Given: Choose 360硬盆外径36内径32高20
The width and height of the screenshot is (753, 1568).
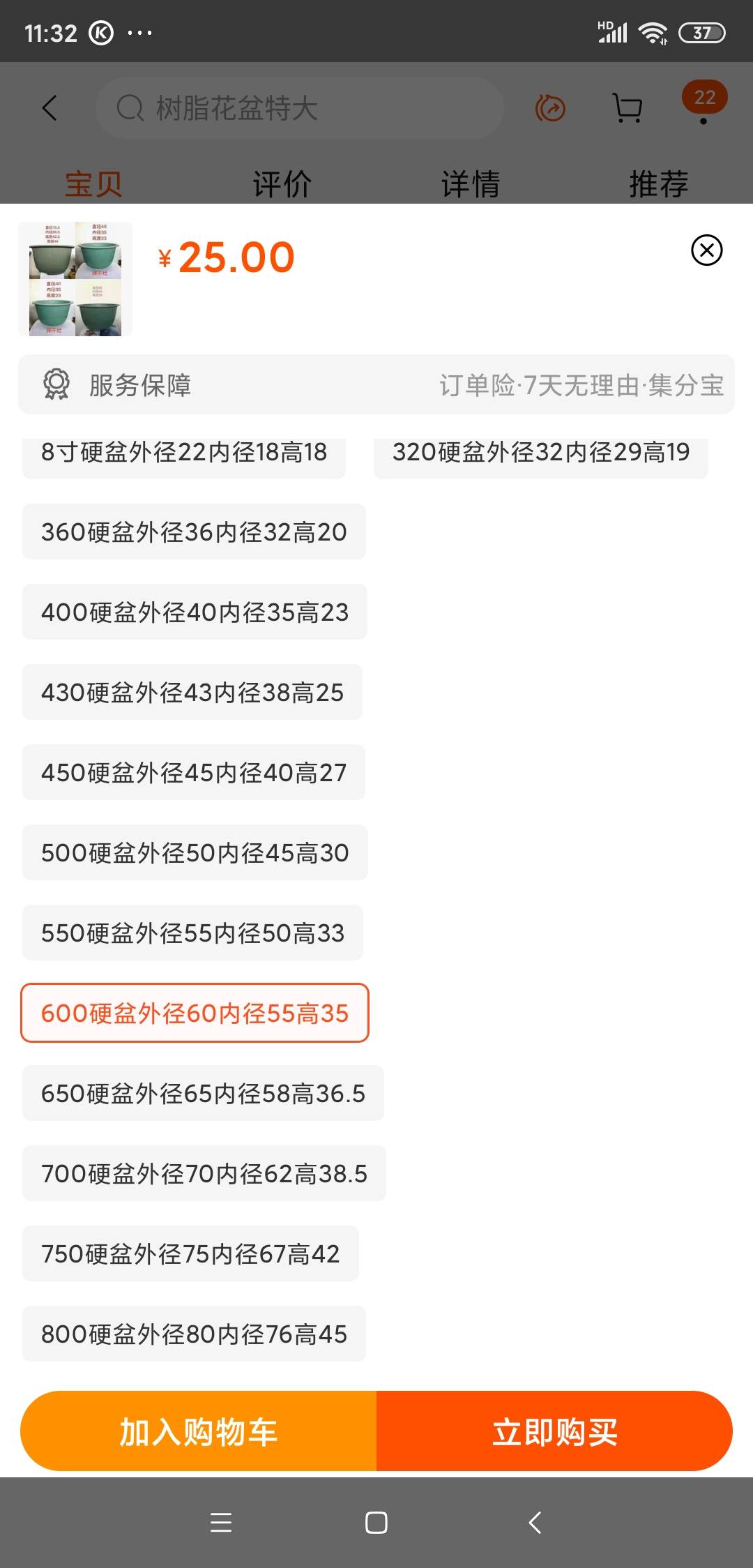Looking at the screenshot, I should point(194,532).
